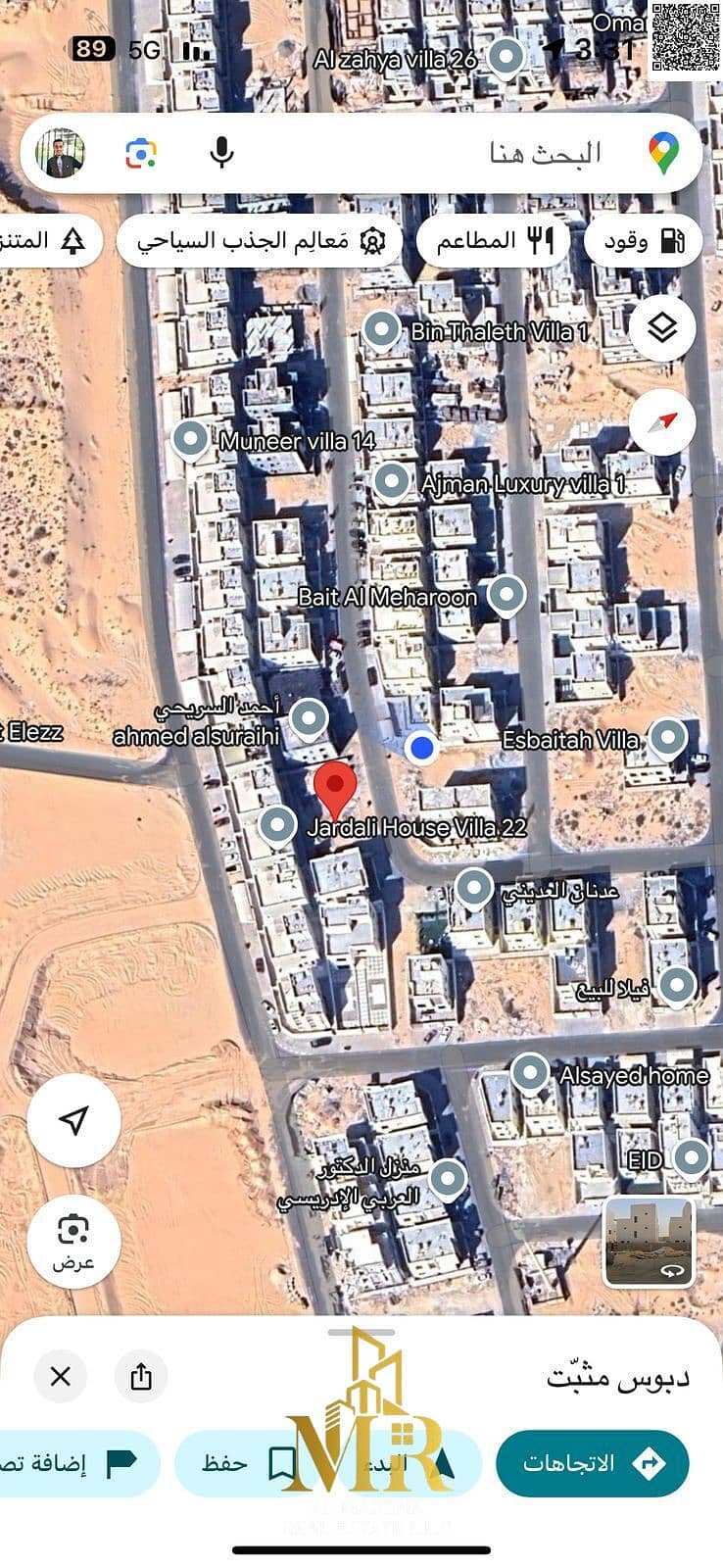Tap the compass to reset orientation

point(662,422)
